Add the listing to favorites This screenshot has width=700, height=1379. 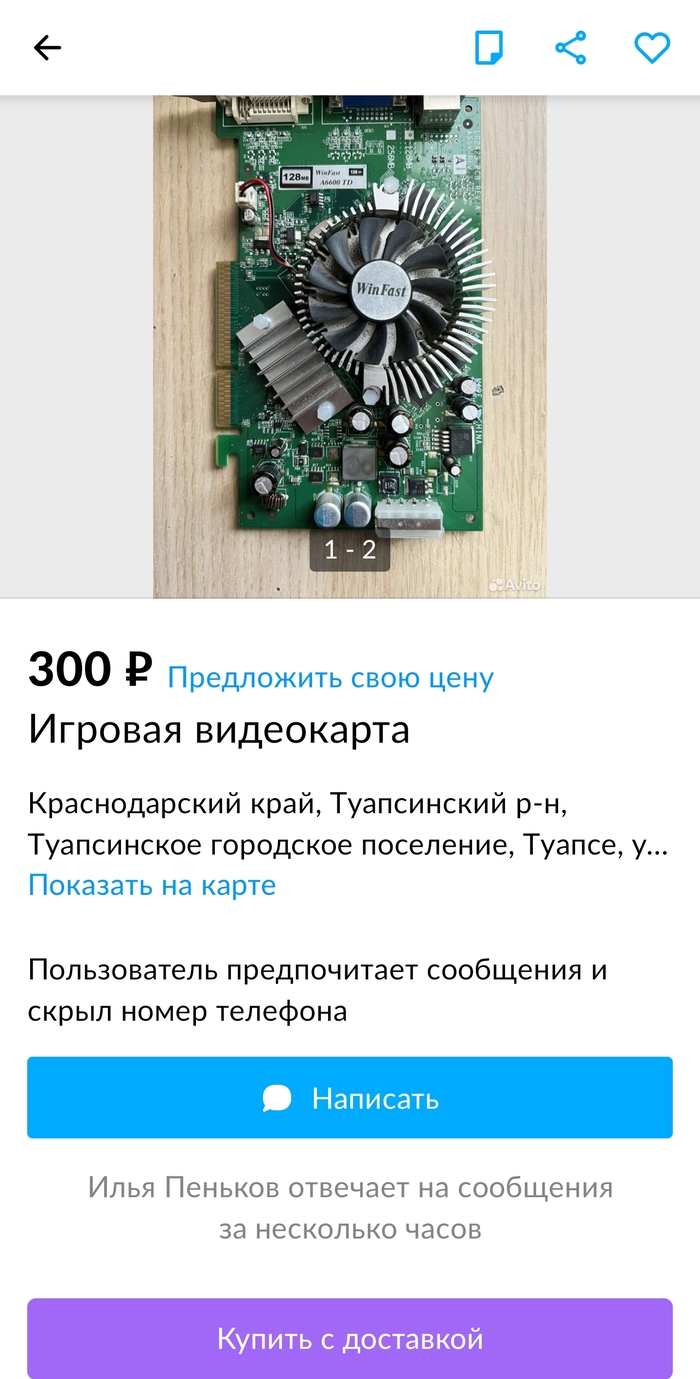point(652,47)
